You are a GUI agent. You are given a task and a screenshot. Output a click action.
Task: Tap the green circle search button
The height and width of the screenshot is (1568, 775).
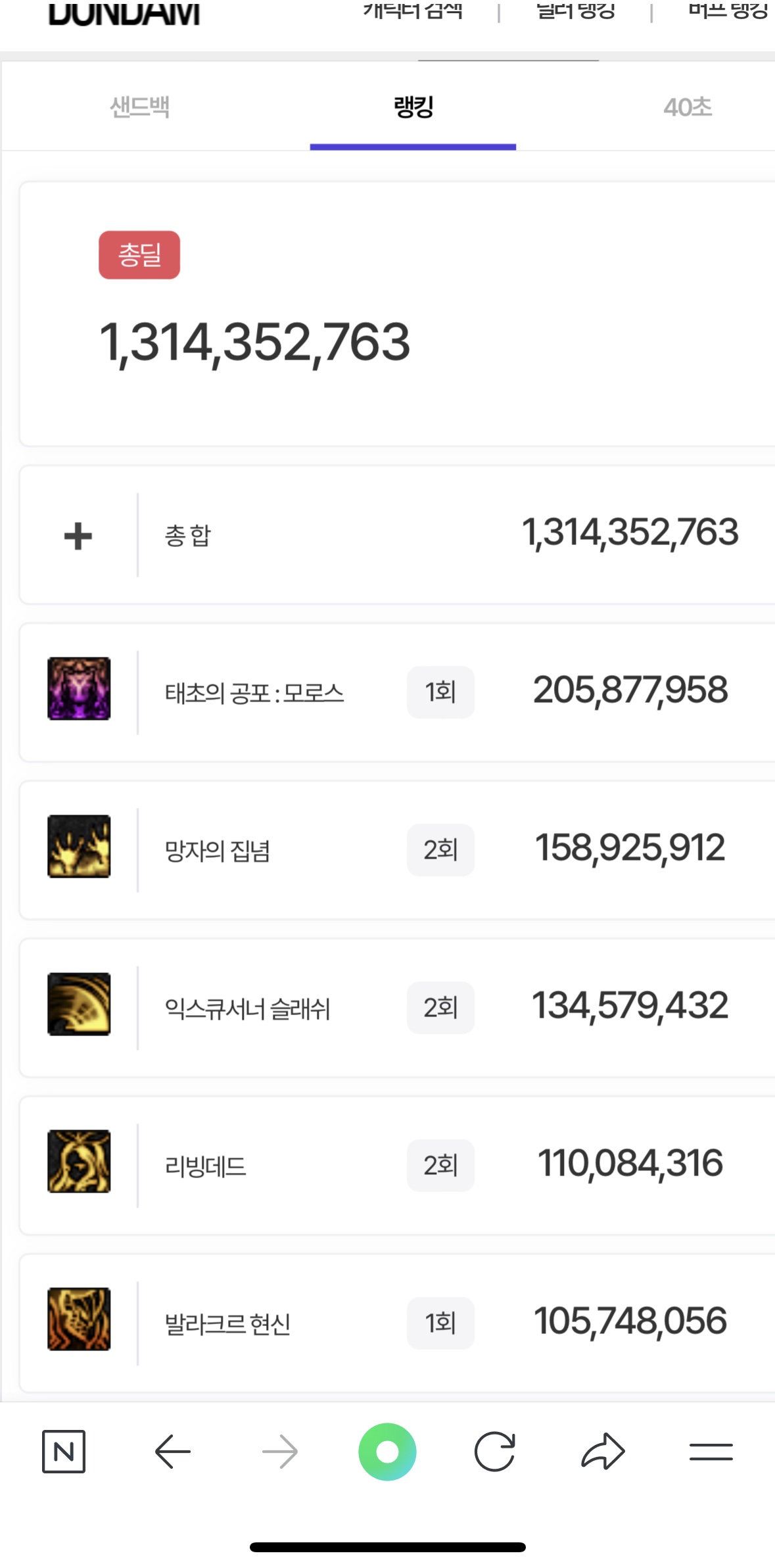coord(387,1451)
